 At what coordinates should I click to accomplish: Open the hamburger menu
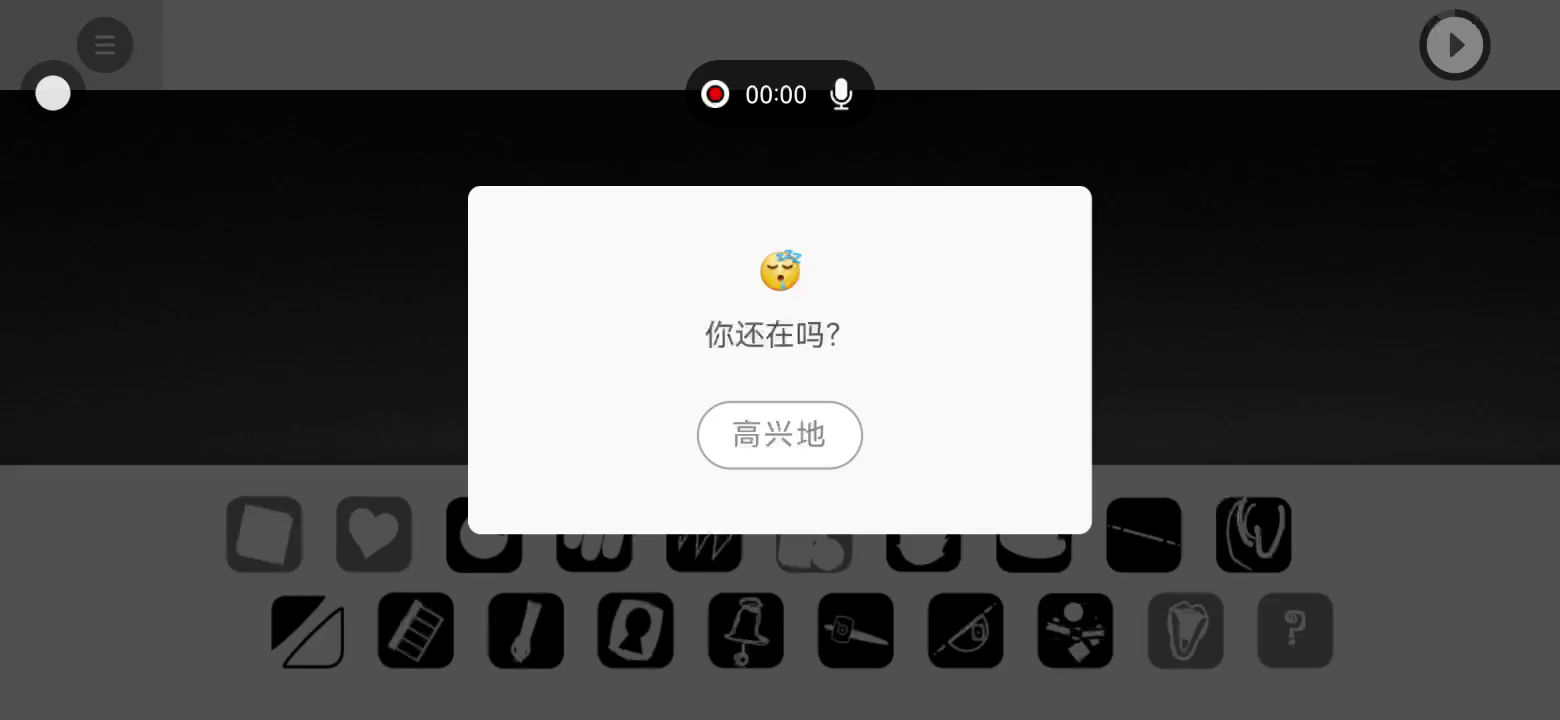point(105,45)
